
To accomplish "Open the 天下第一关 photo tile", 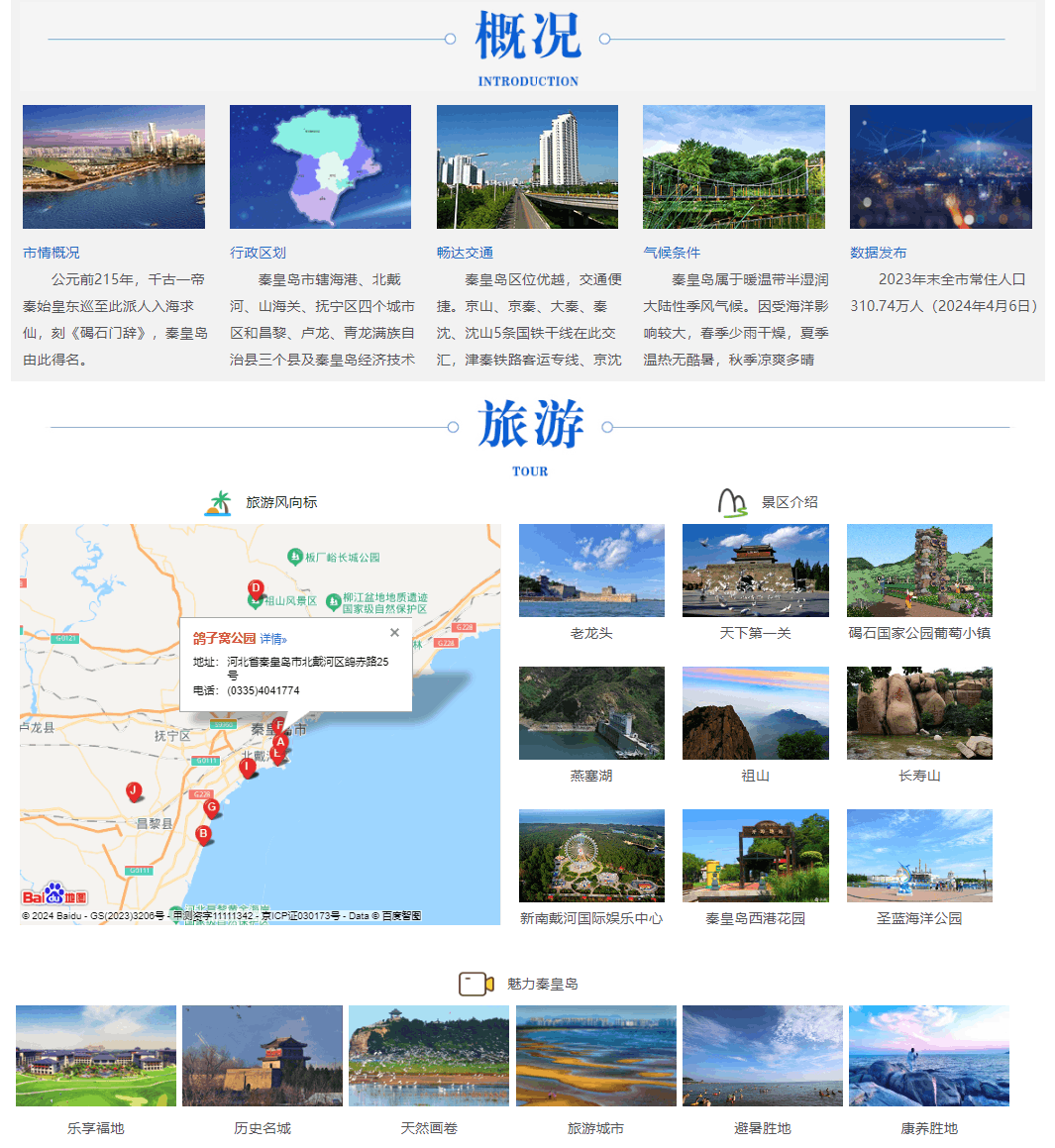I will (x=755, y=572).
